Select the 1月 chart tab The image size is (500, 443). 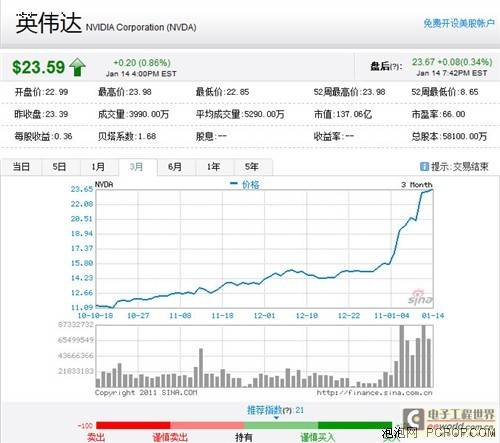(99, 167)
